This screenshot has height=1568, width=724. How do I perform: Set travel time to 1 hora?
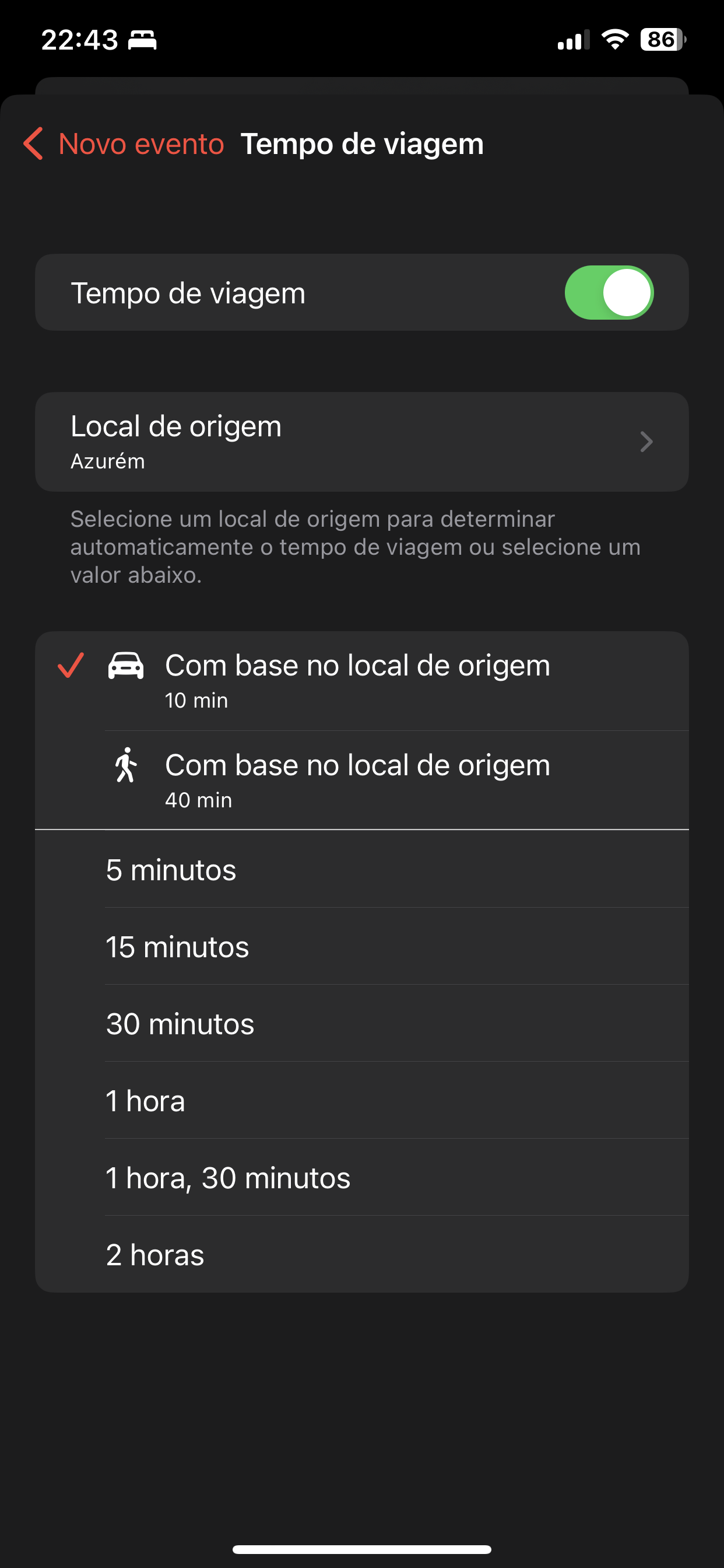(x=361, y=1101)
